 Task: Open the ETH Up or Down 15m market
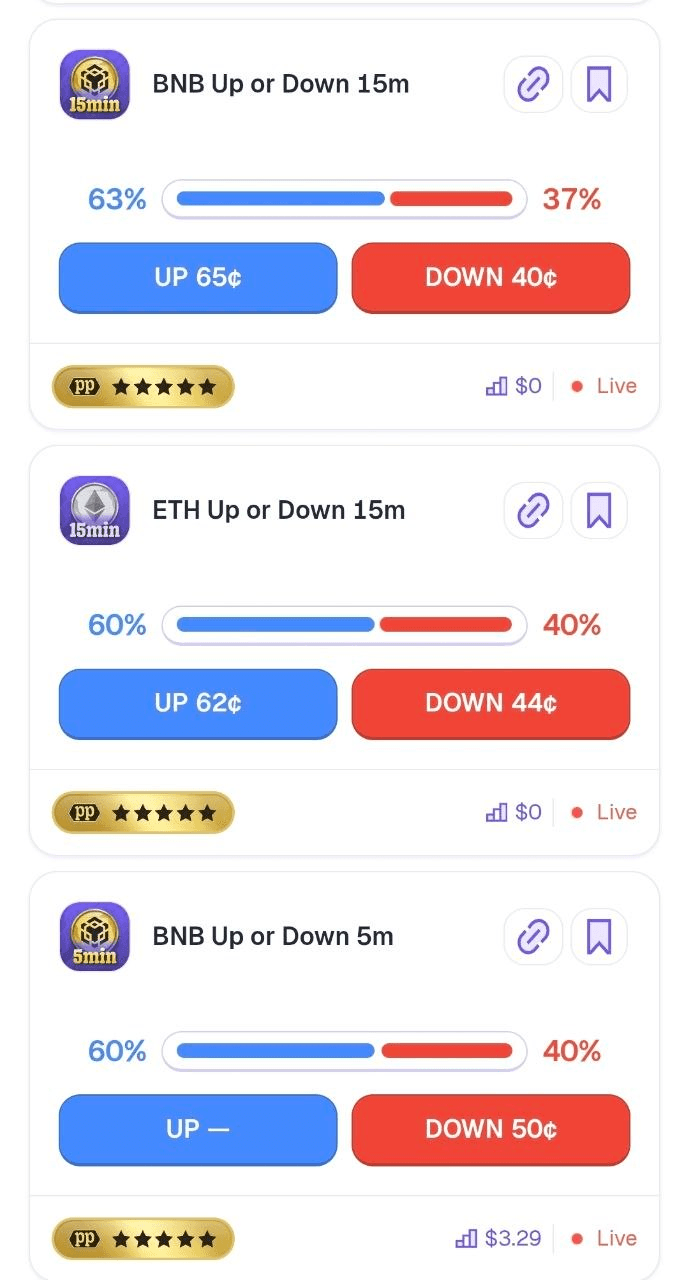click(x=279, y=510)
